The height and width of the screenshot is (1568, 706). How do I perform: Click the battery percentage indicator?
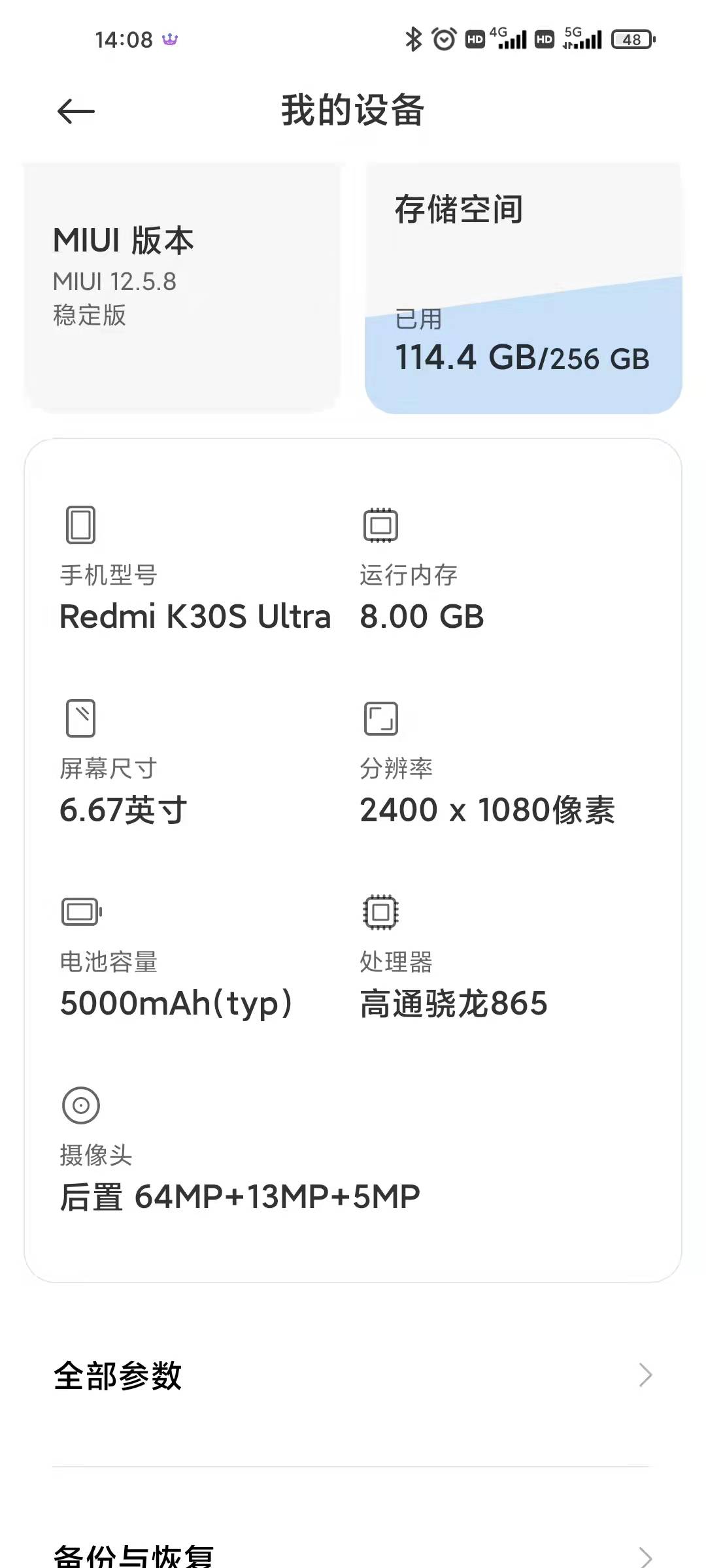click(631, 41)
